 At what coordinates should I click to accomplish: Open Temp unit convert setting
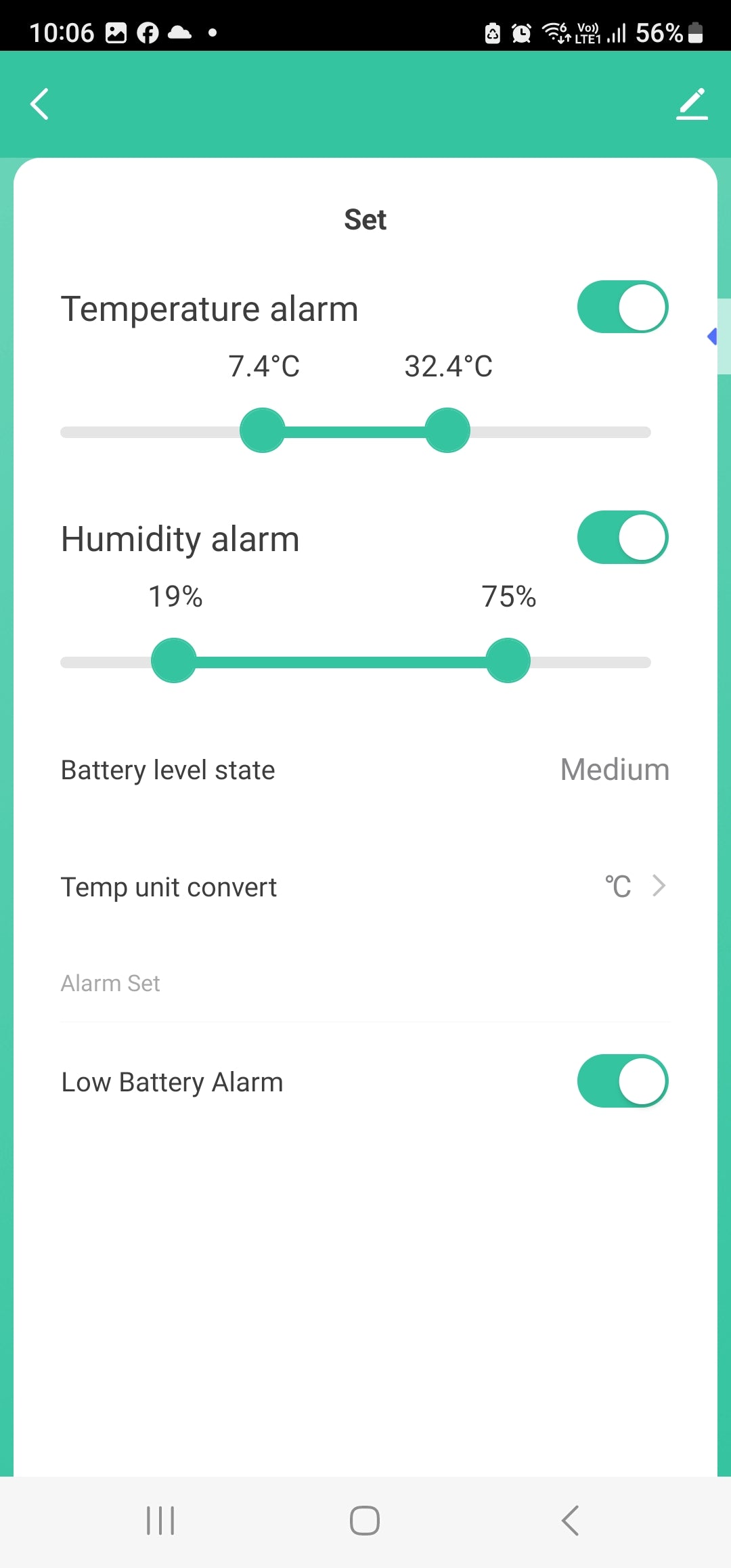click(365, 887)
